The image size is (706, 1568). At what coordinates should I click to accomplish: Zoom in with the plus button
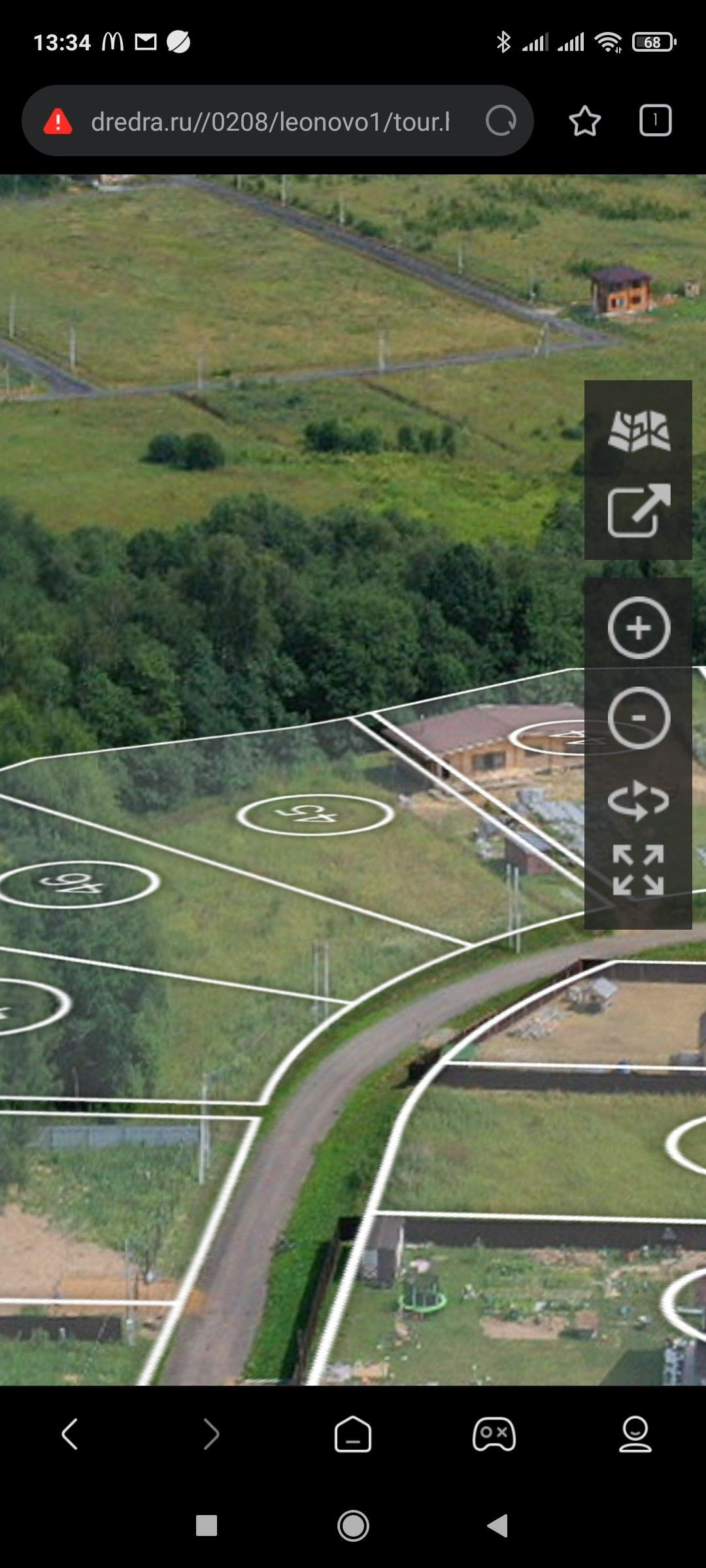coord(639,628)
